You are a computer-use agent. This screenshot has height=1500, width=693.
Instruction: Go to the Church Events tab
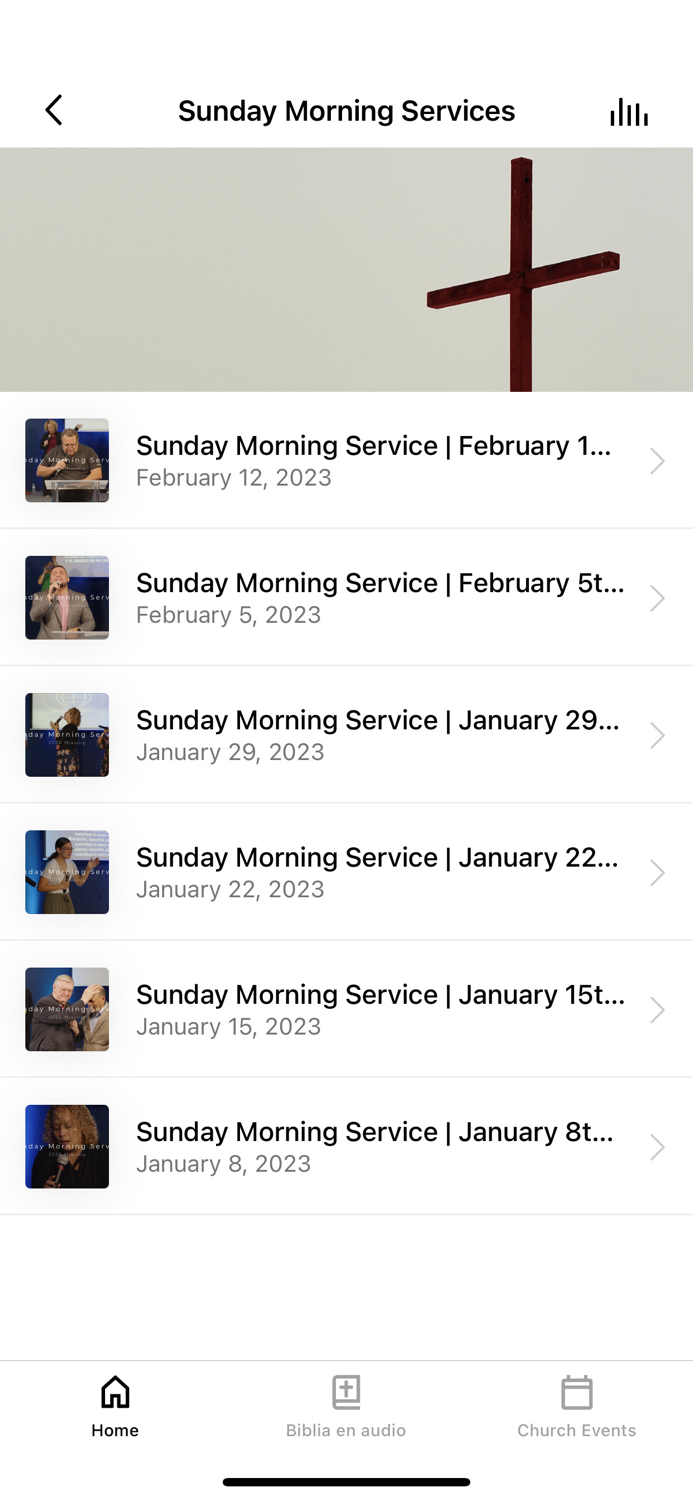point(576,1406)
